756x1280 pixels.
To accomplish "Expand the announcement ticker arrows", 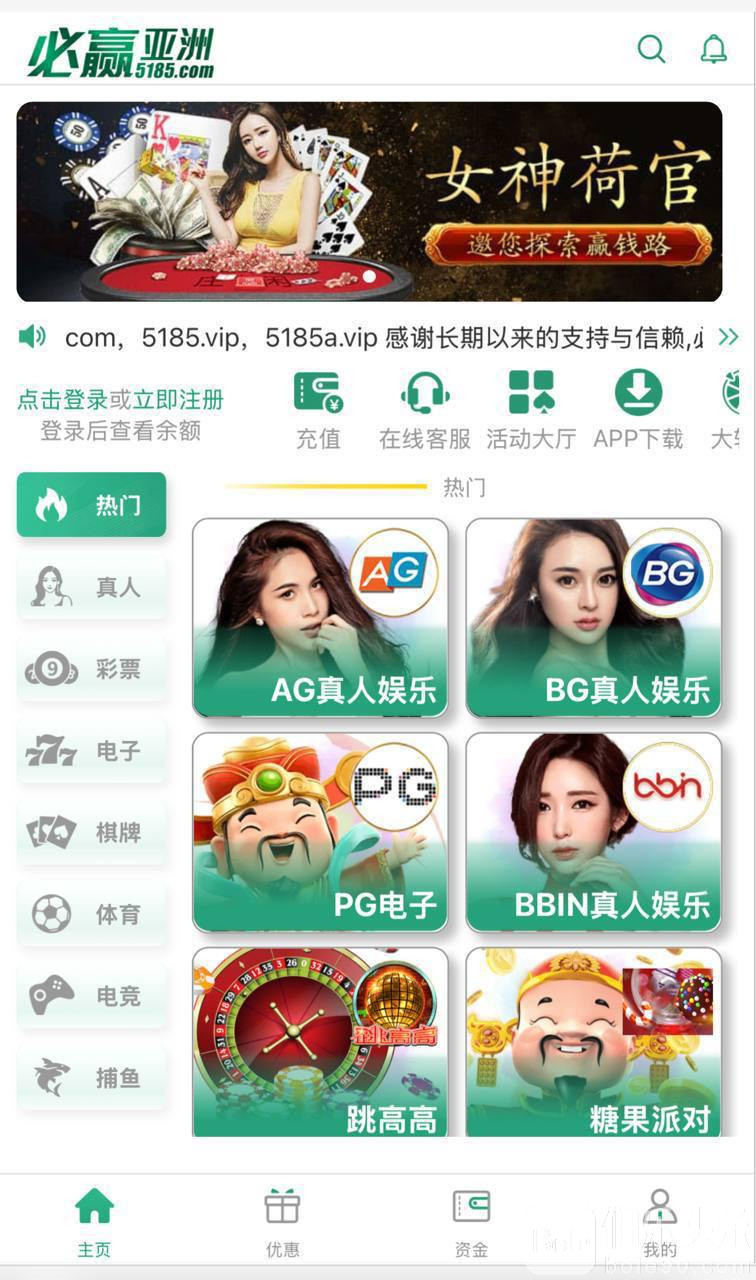I will click(x=728, y=337).
